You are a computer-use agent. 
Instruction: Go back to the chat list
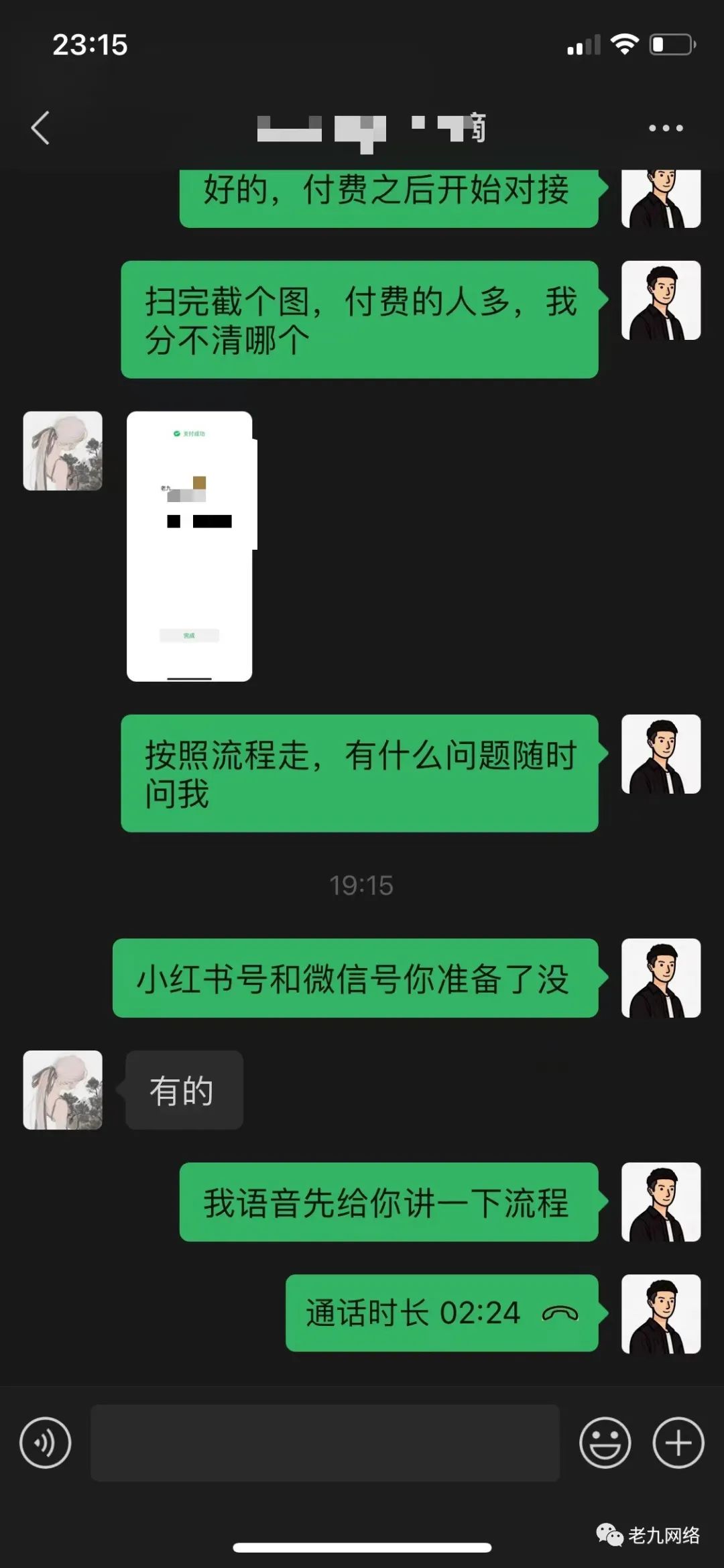pyautogui.click(x=40, y=127)
